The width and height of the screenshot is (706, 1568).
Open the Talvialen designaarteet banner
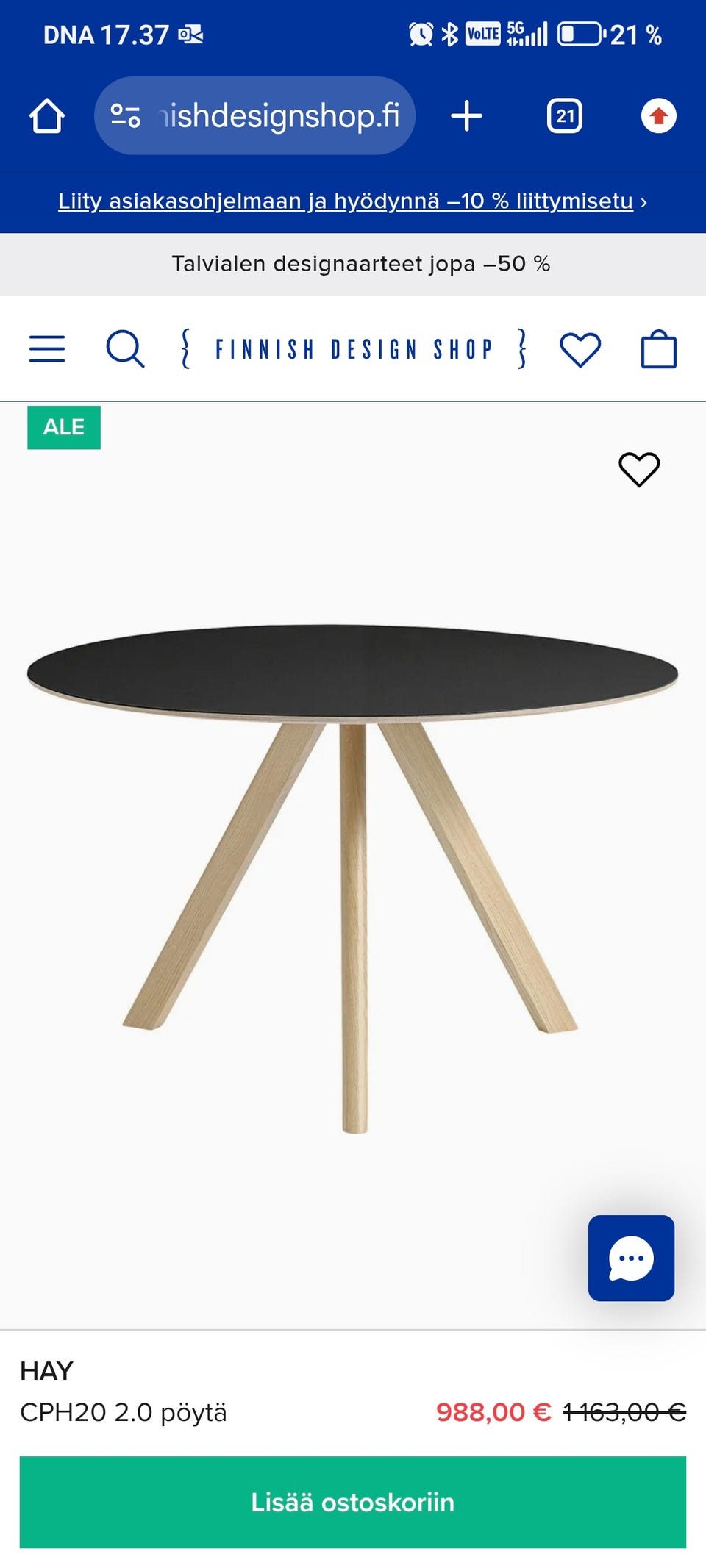(x=360, y=264)
